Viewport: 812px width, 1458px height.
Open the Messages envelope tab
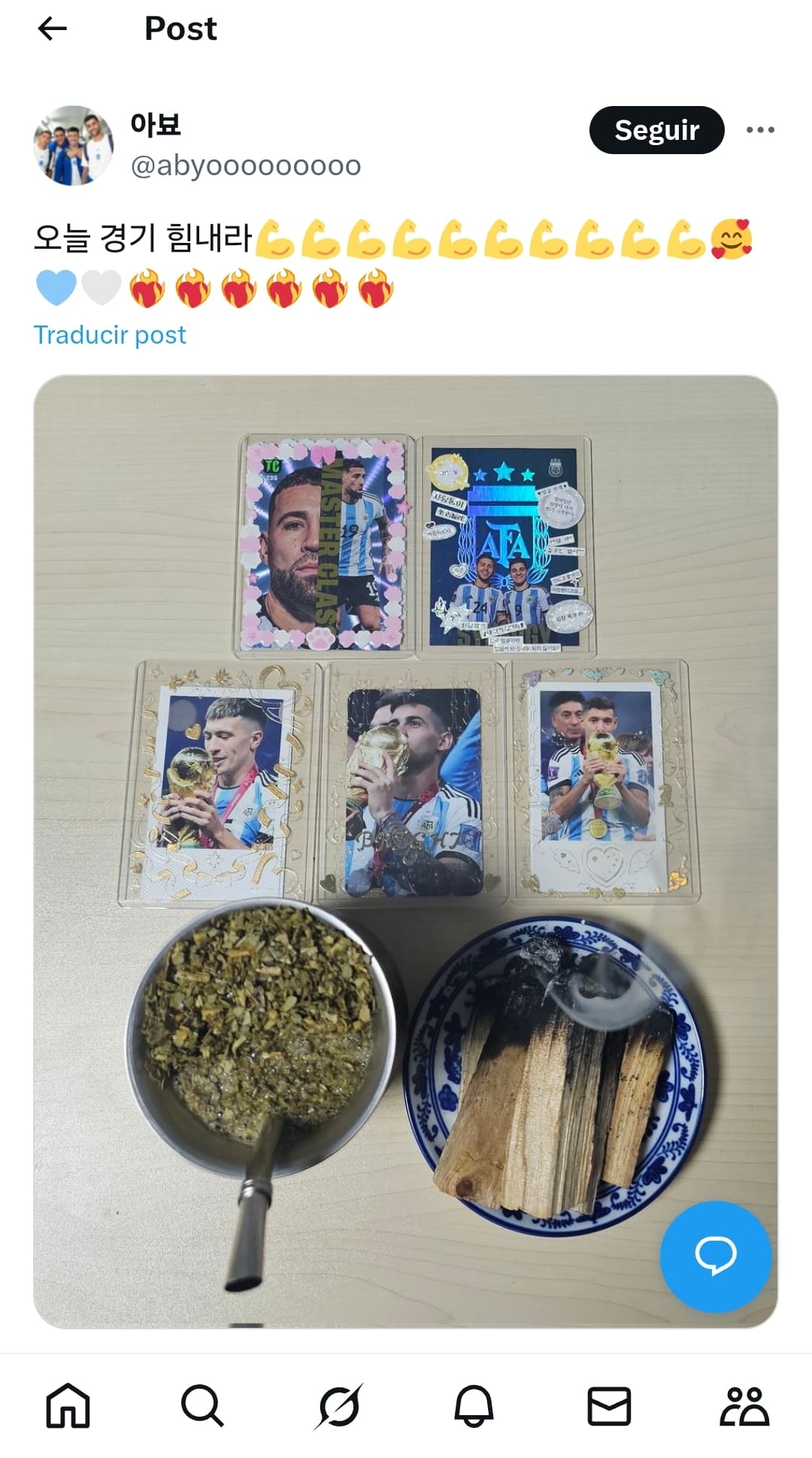click(x=609, y=1405)
